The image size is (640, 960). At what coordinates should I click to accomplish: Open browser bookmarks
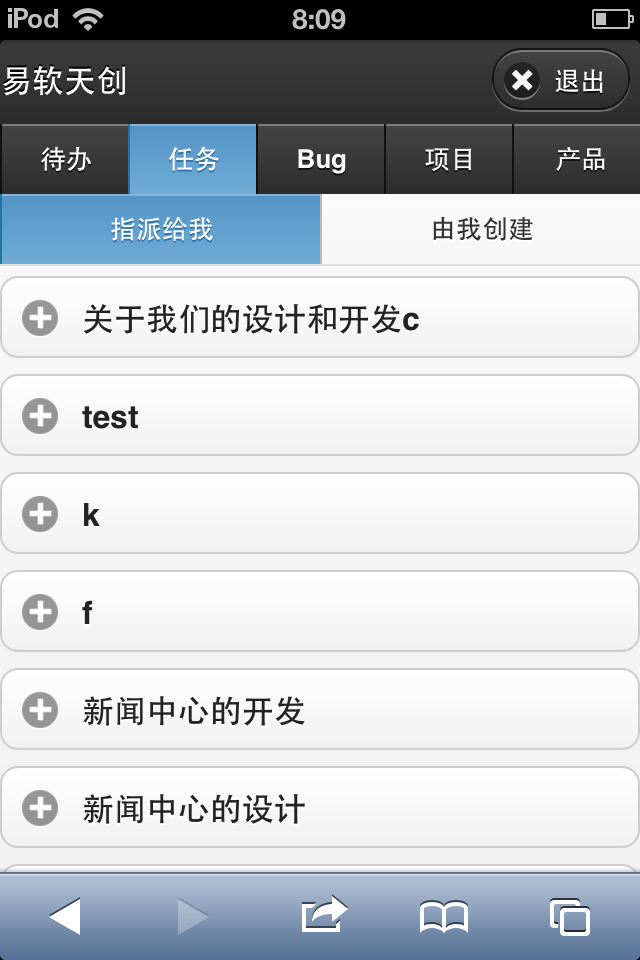[x=444, y=916]
